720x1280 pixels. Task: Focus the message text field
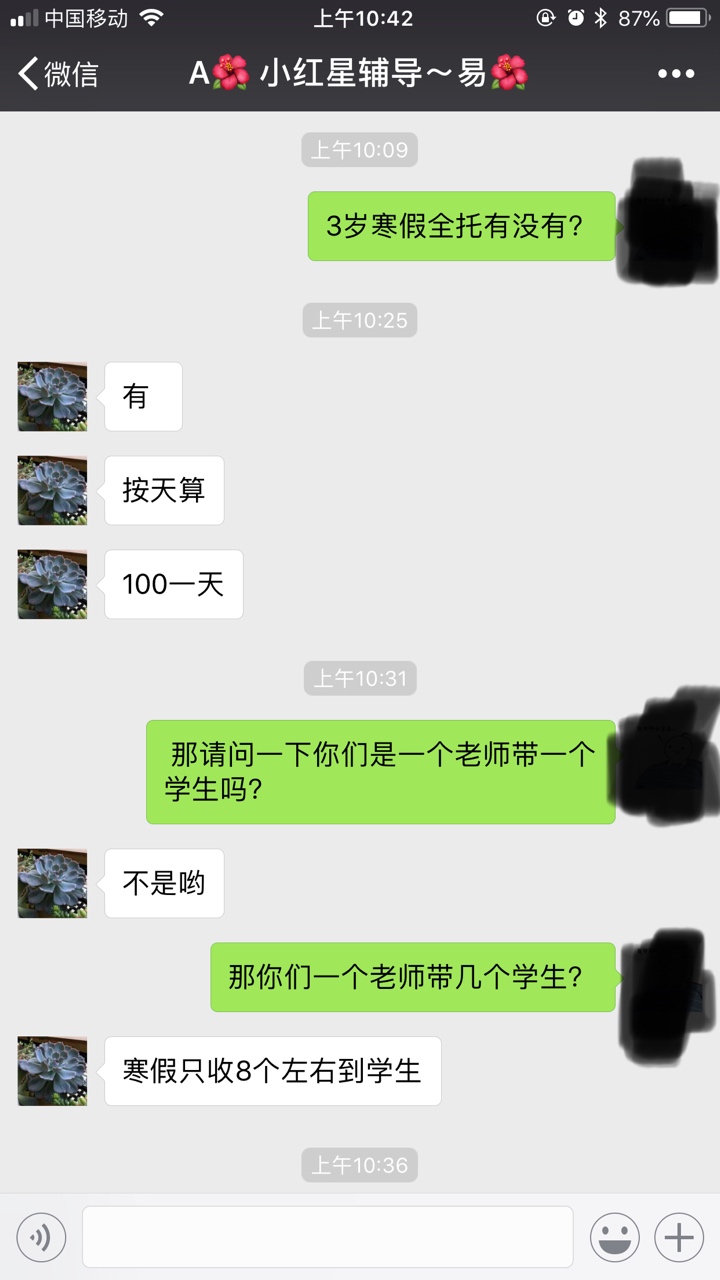point(327,1238)
